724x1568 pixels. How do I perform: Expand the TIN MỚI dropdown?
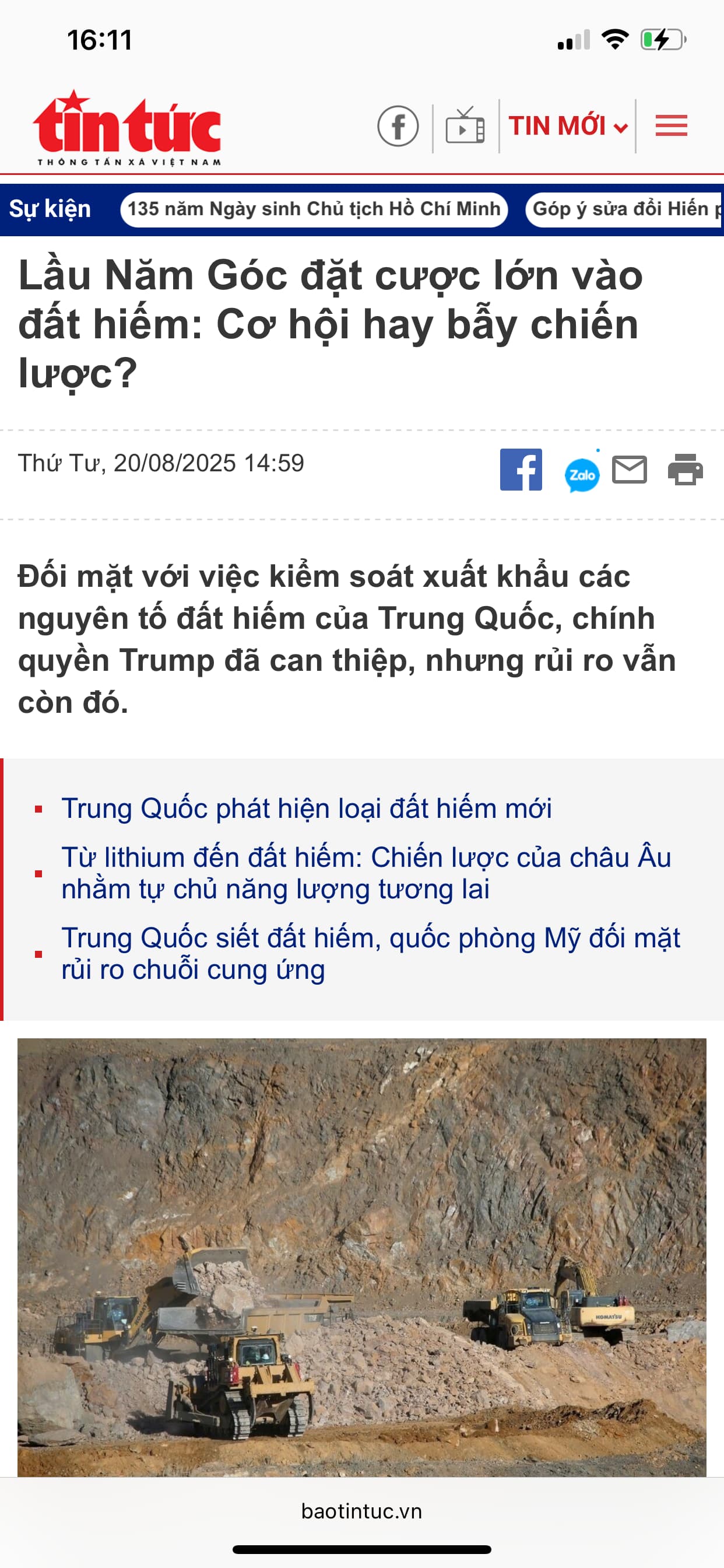coord(567,127)
